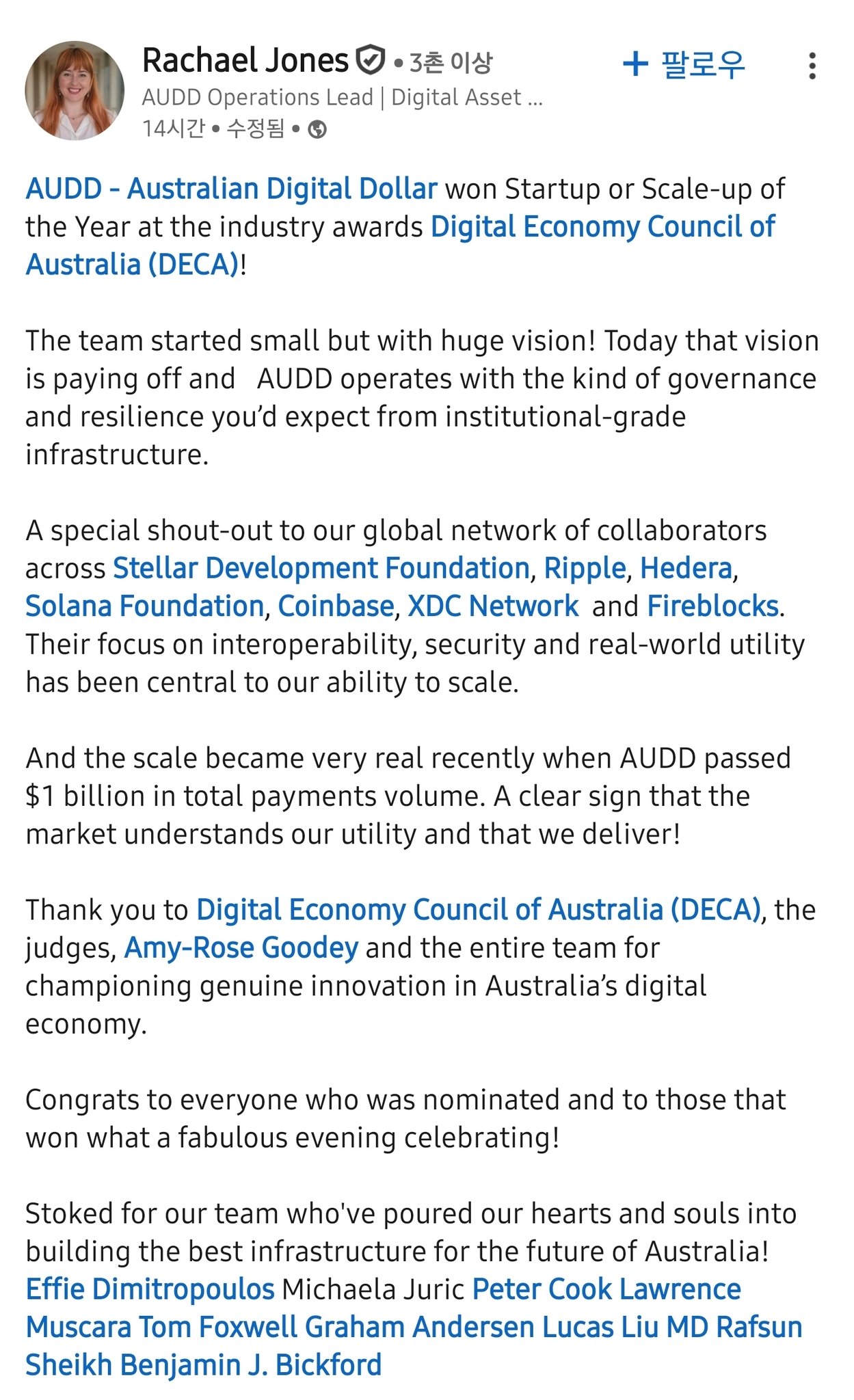Open the Ripple company link
The height and width of the screenshot is (1400, 854).
(585, 568)
